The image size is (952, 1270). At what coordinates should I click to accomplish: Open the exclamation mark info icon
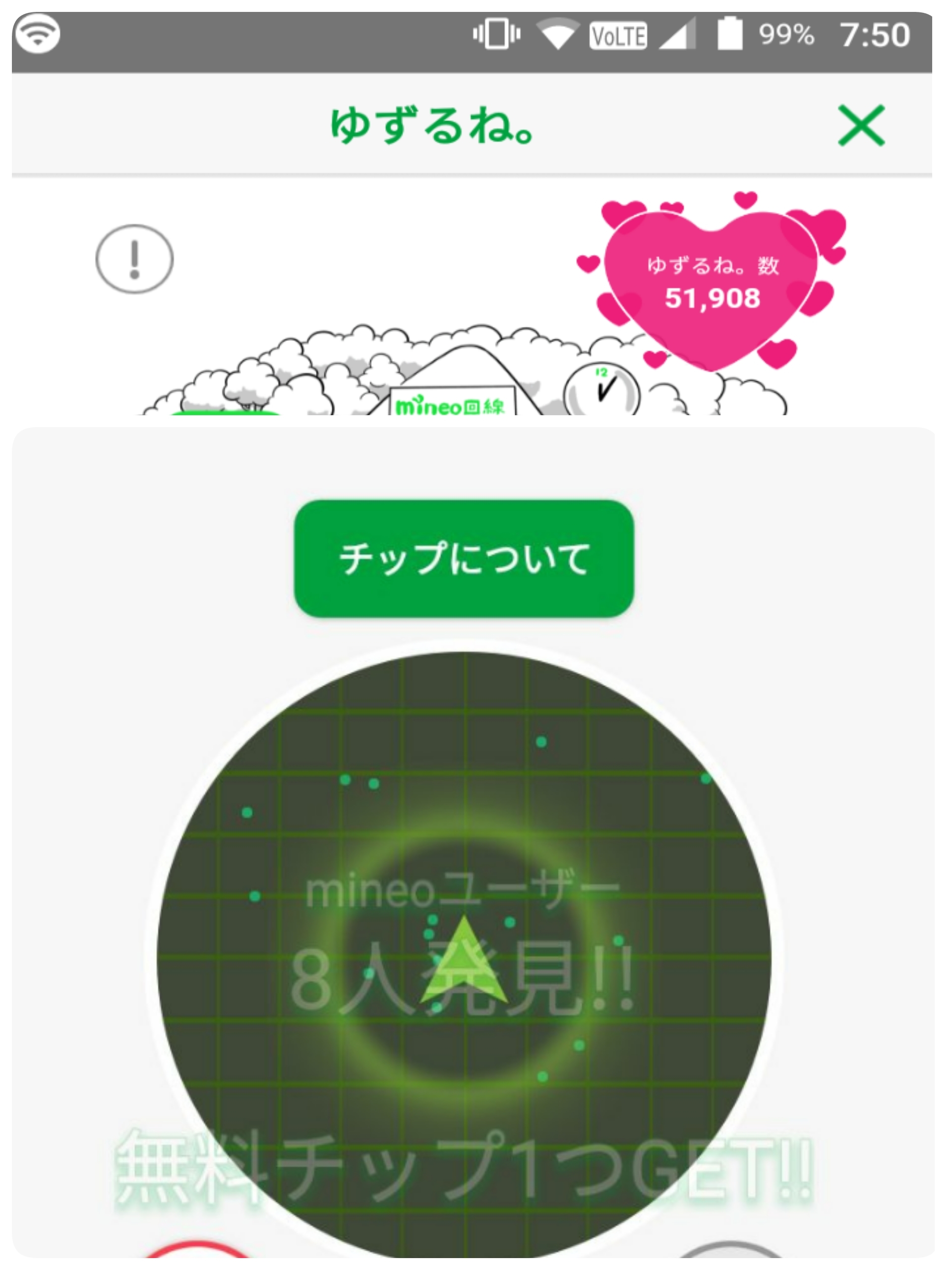coord(134,259)
